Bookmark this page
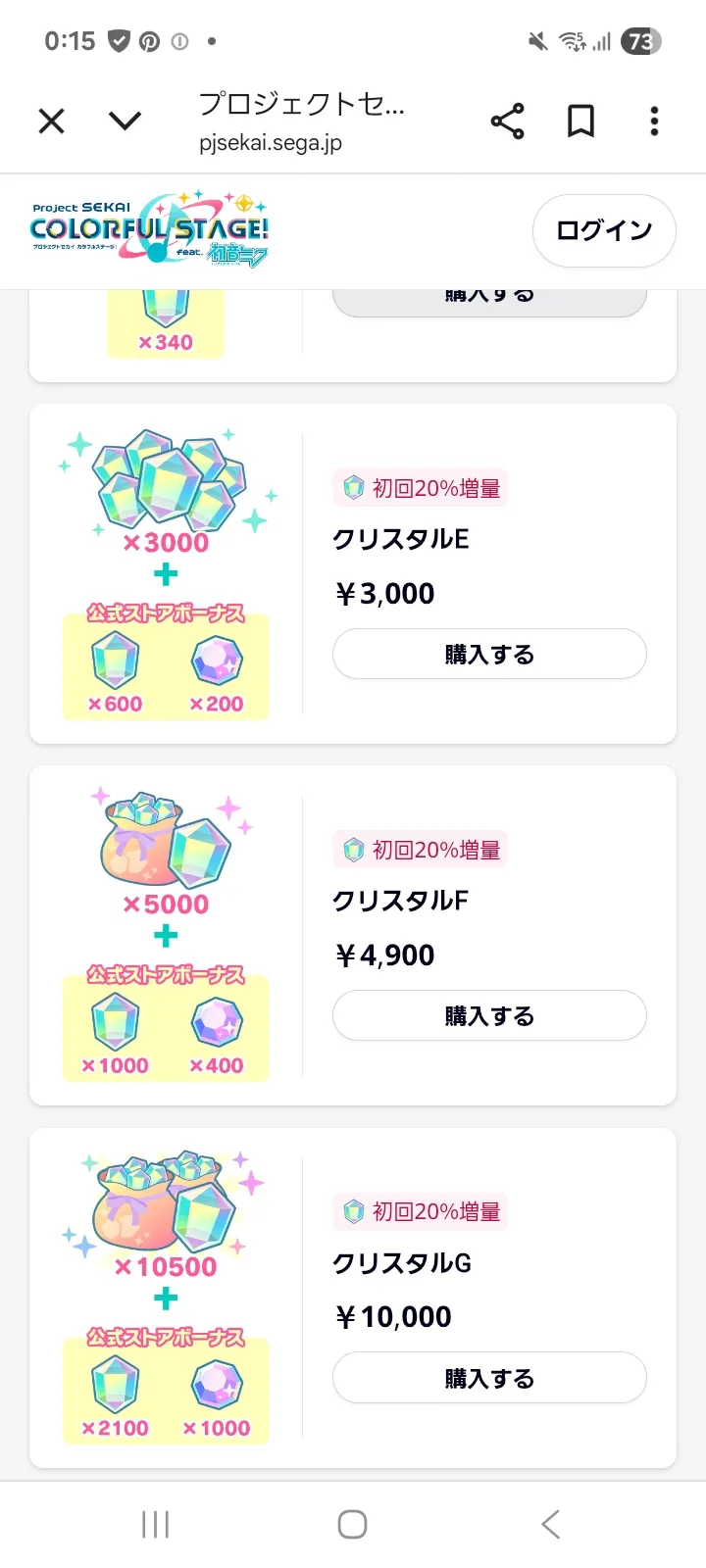Image resolution: width=706 pixels, height=1568 pixels. [581, 121]
